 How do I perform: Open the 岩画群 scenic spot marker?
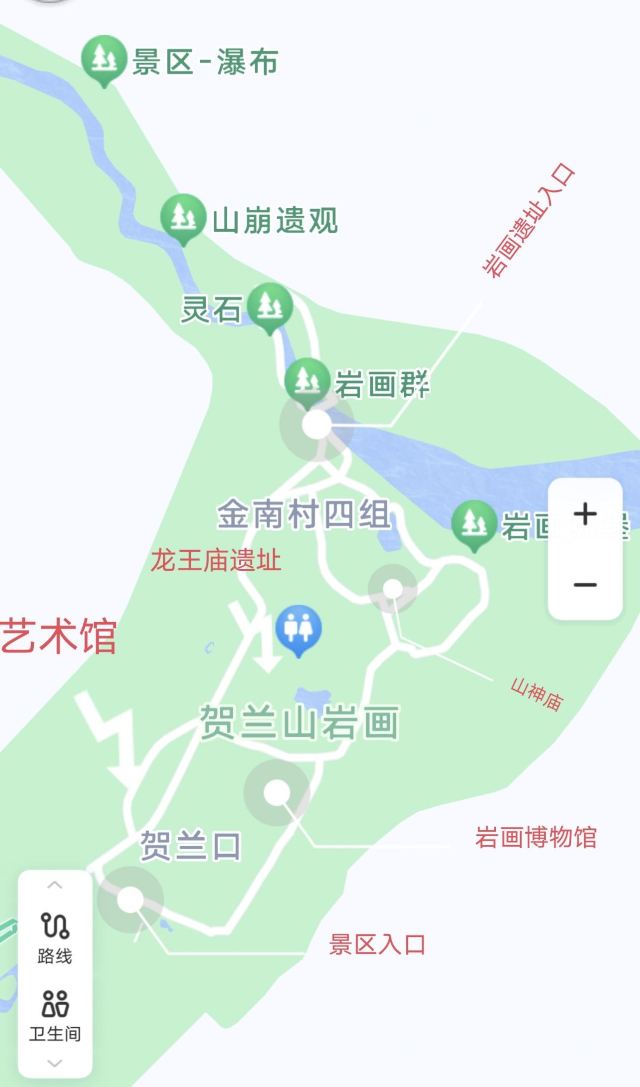point(307,382)
